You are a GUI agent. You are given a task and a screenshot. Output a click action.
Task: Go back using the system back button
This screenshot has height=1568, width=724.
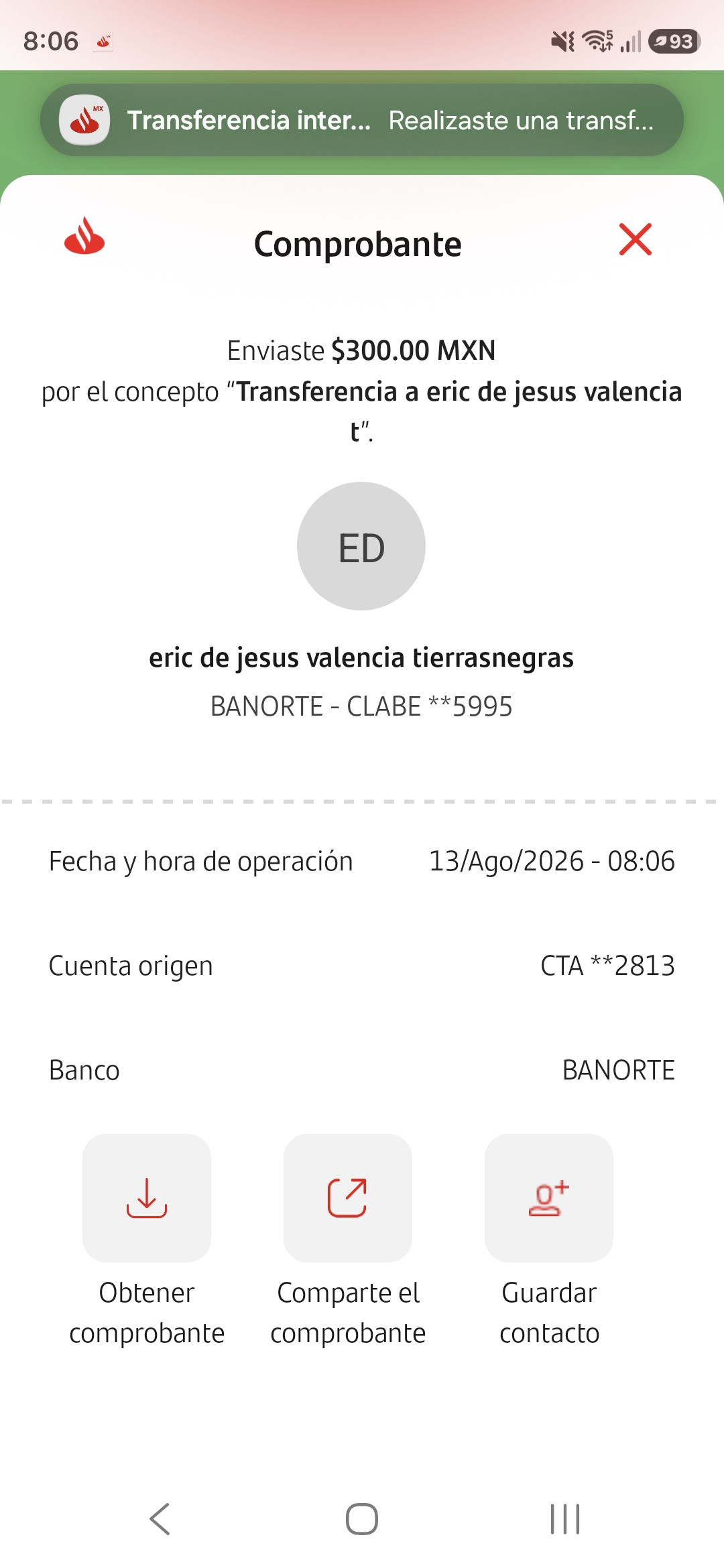[x=160, y=1519]
